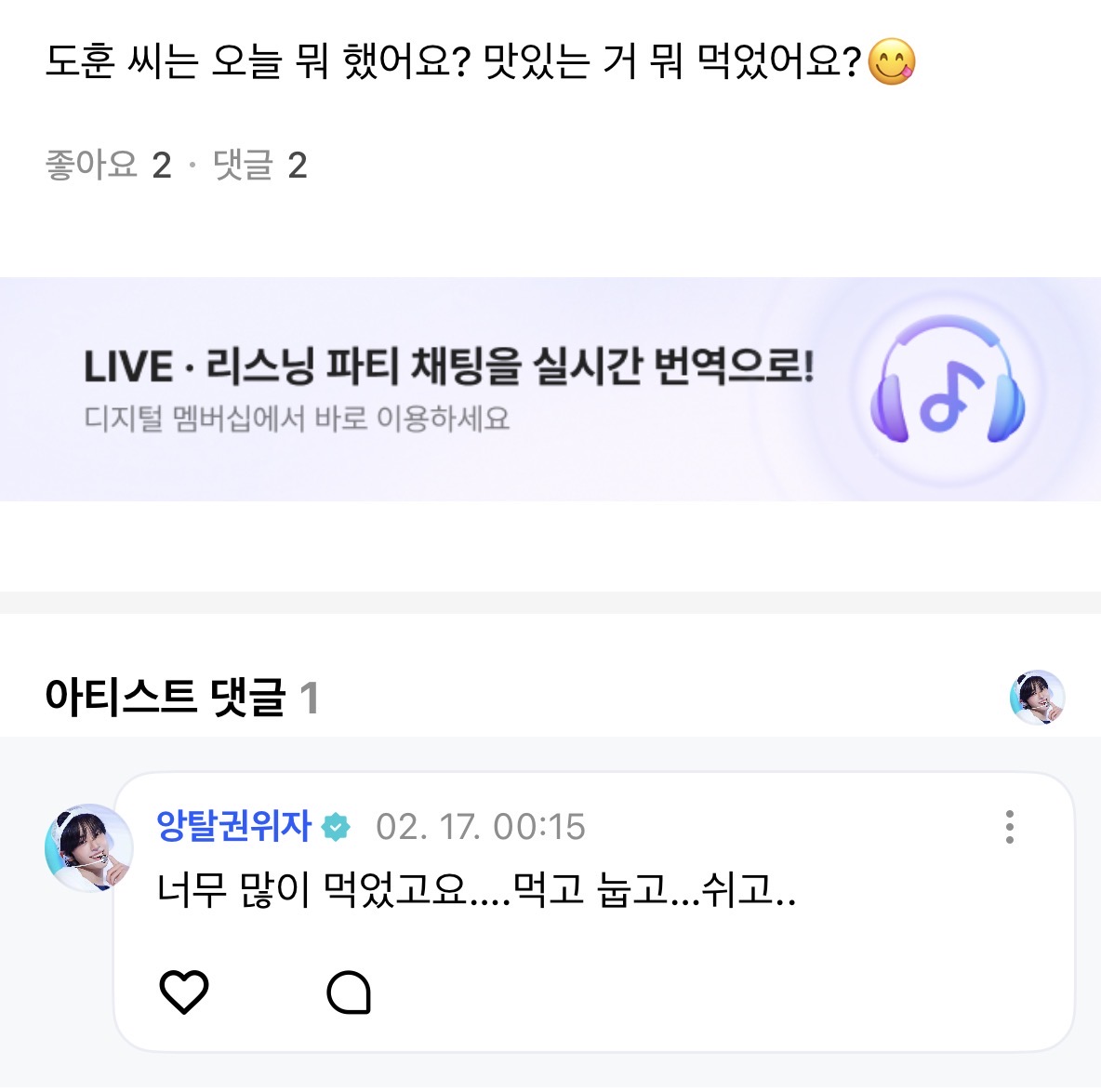Open the profile photo beside 앙탈권위자's comment
Screen dimensions: 1101x1092
click(x=88, y=847)
